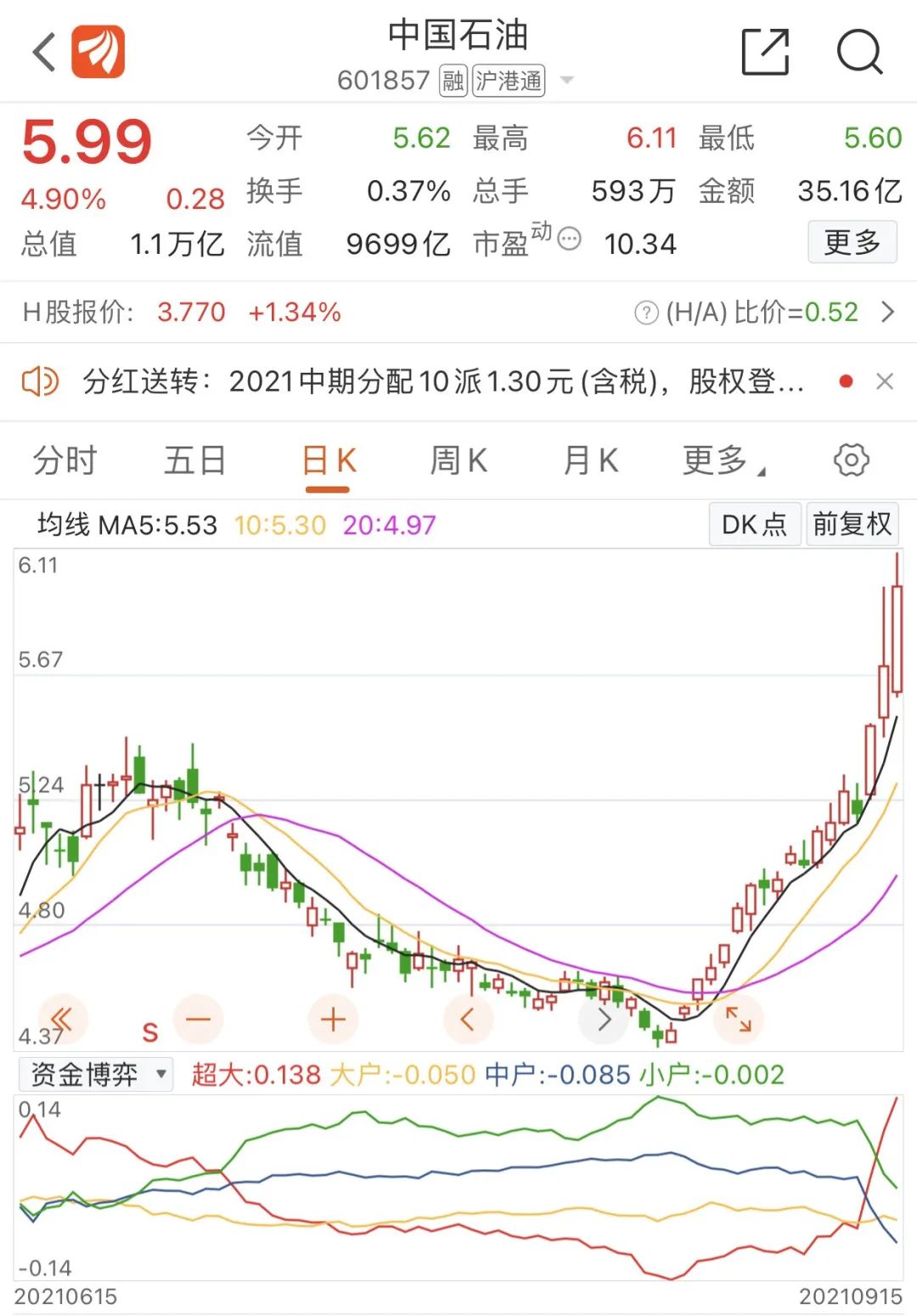Tap the DK点 button
917x1316 pixels.
coord(754,524)
